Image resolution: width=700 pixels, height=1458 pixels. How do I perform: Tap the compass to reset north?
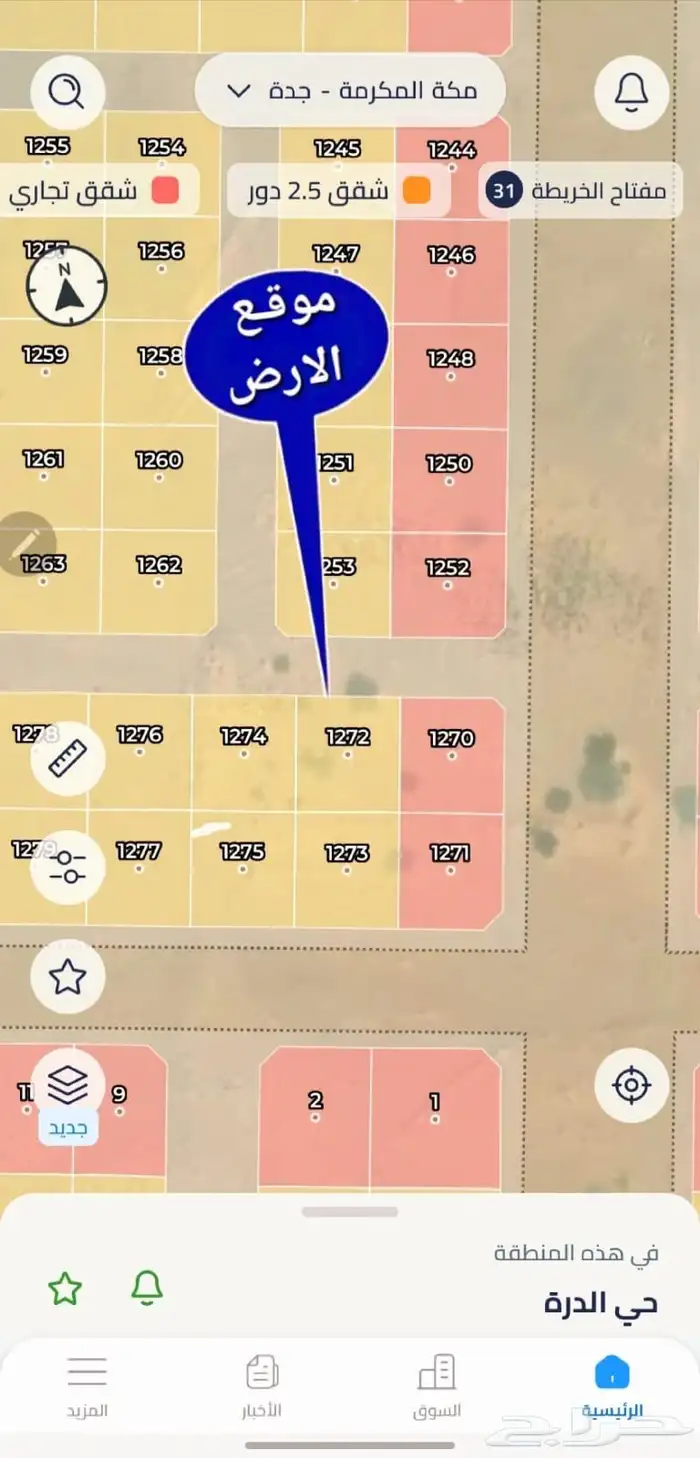click(67, 285)
